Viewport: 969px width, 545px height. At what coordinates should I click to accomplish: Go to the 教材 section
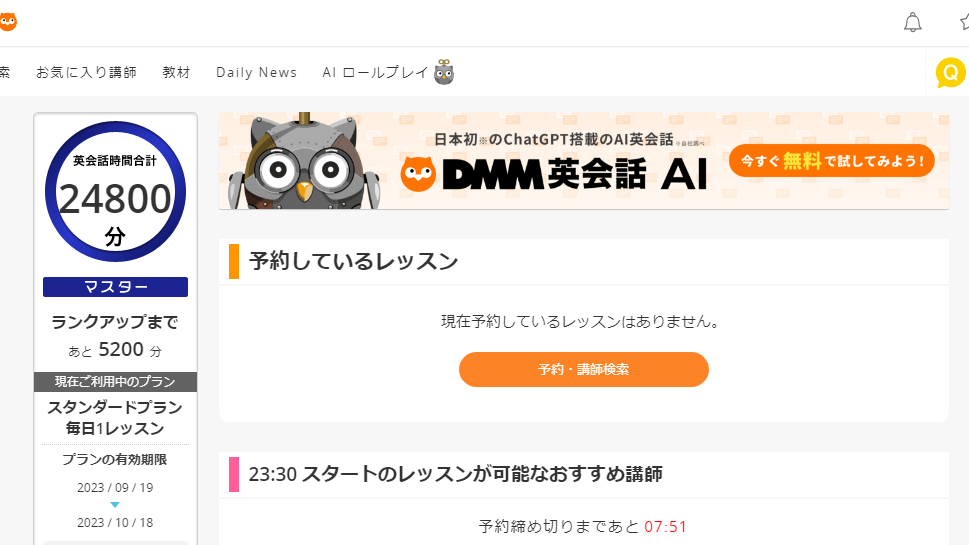click(176, 72)
